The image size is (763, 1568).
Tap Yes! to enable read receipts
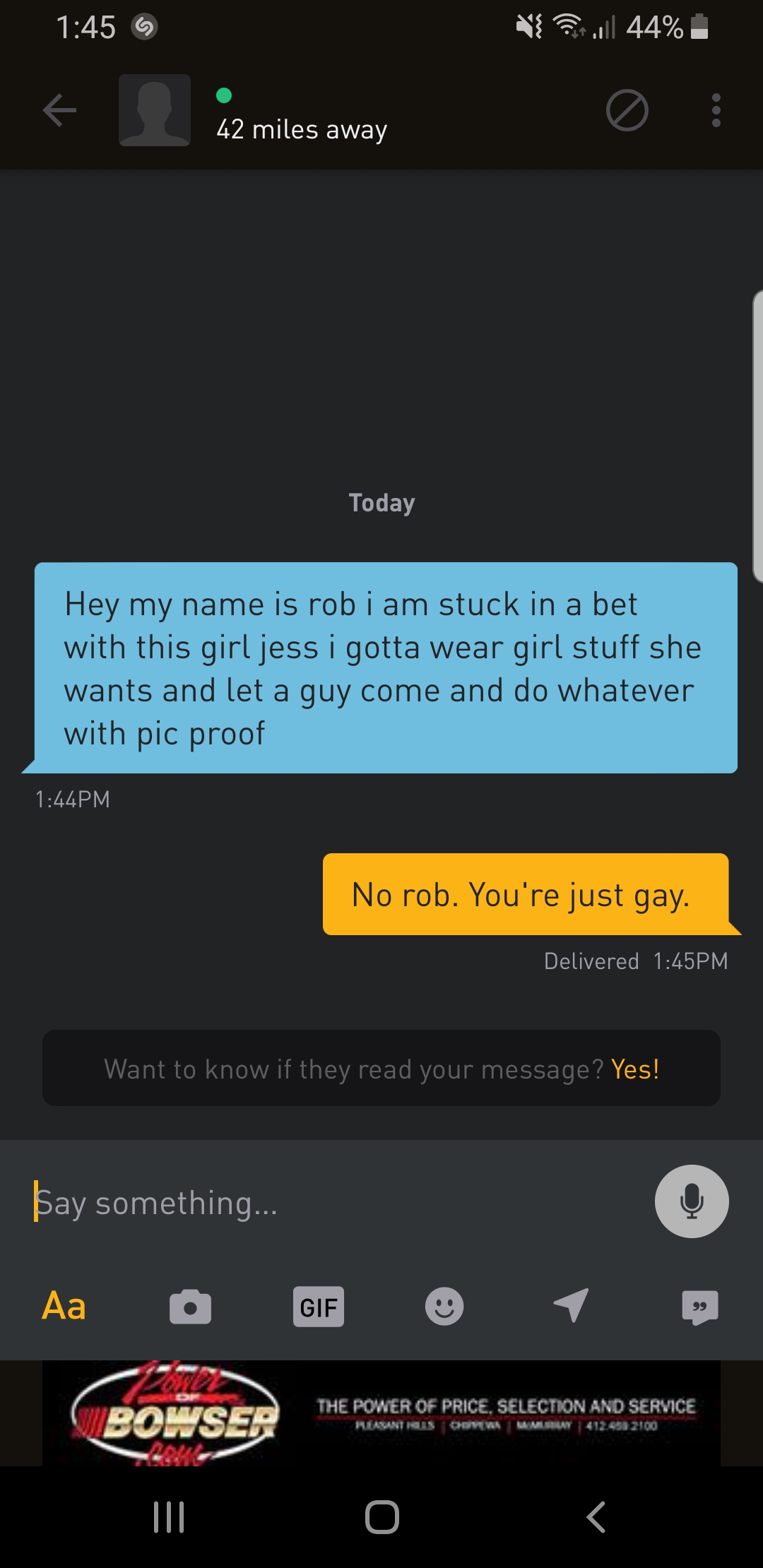(635, 1069)
